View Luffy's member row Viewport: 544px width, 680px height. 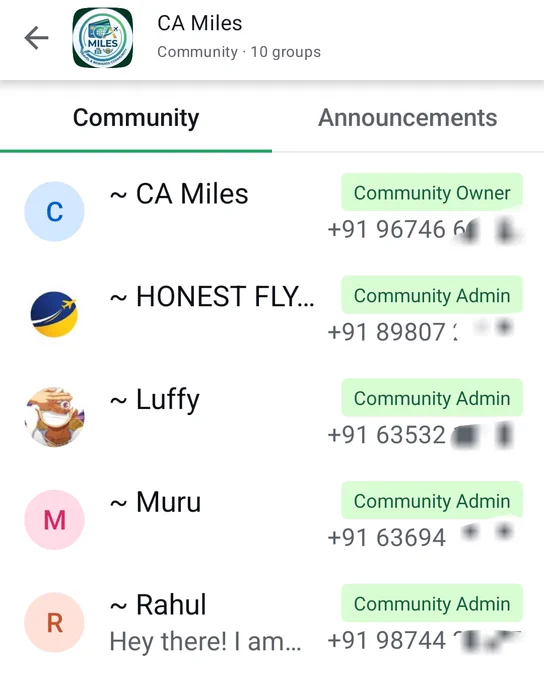[272, 417]
